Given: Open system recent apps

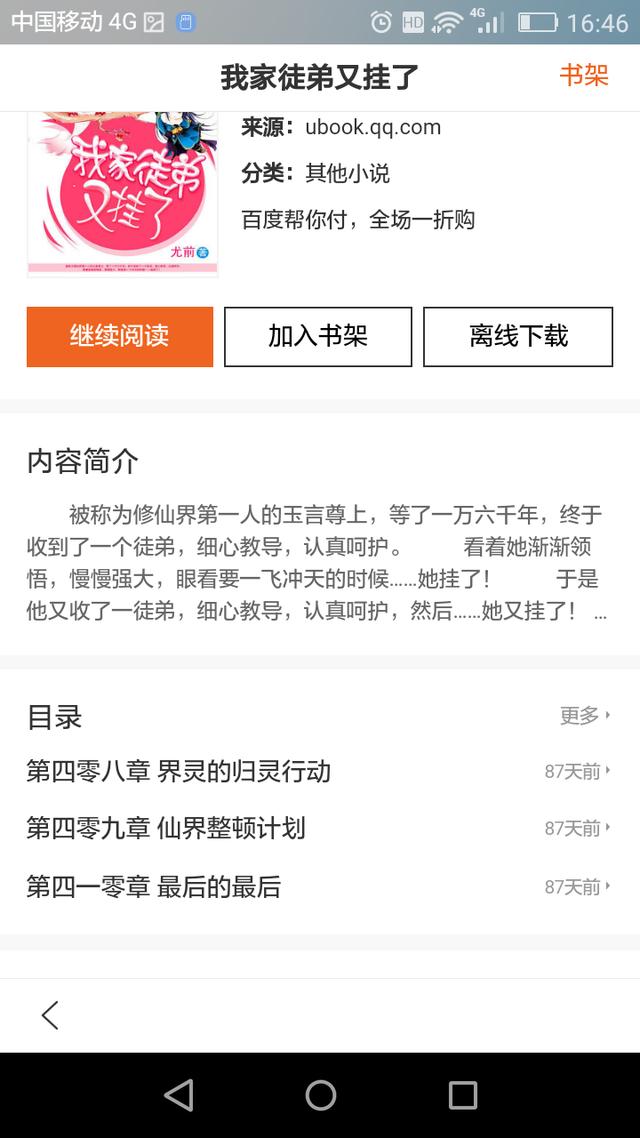Looking at the screenshot, I should (462, 1094).
